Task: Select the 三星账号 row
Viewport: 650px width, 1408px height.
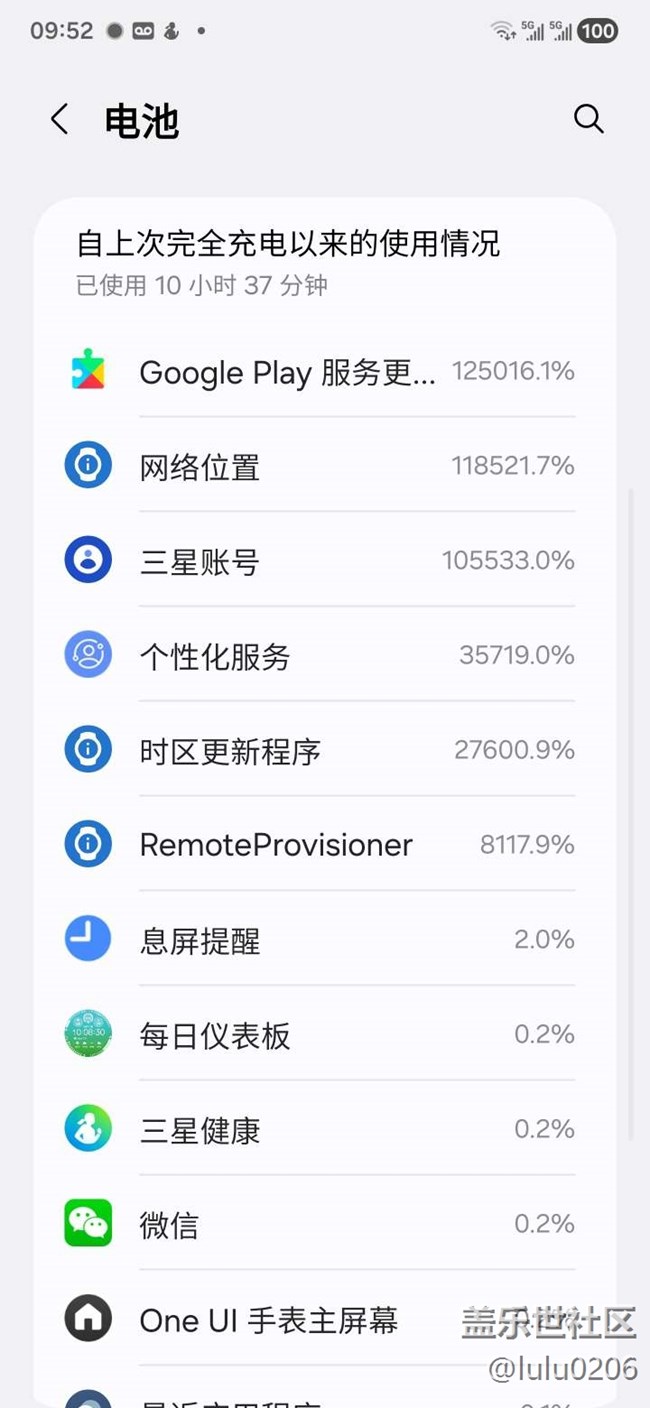Action: pyautogui.click(x=325, y=561)
